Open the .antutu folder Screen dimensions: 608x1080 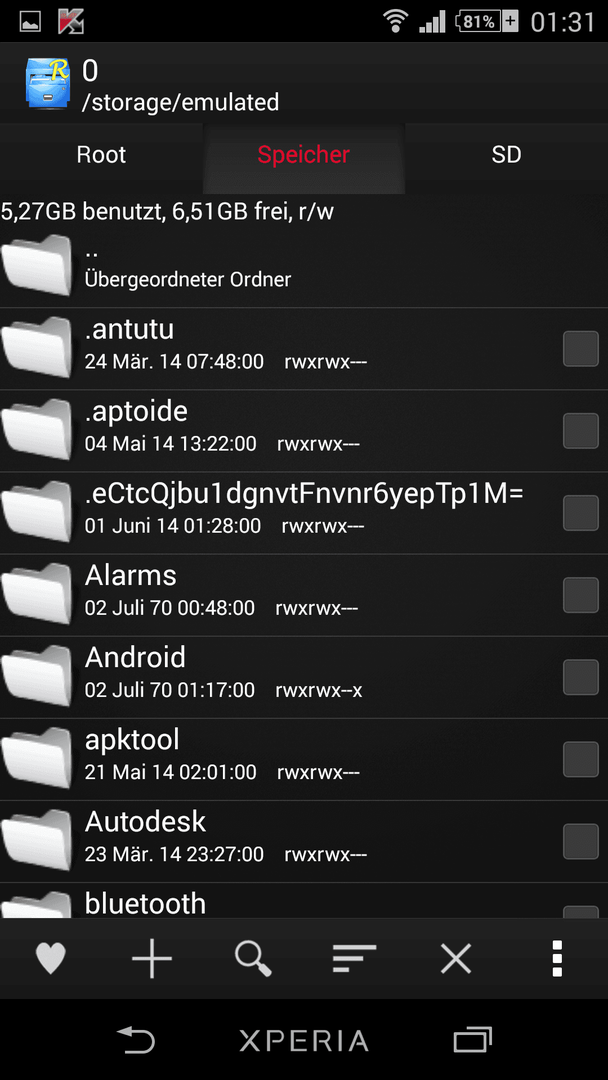pyautogui.click(x=304, y=349)
